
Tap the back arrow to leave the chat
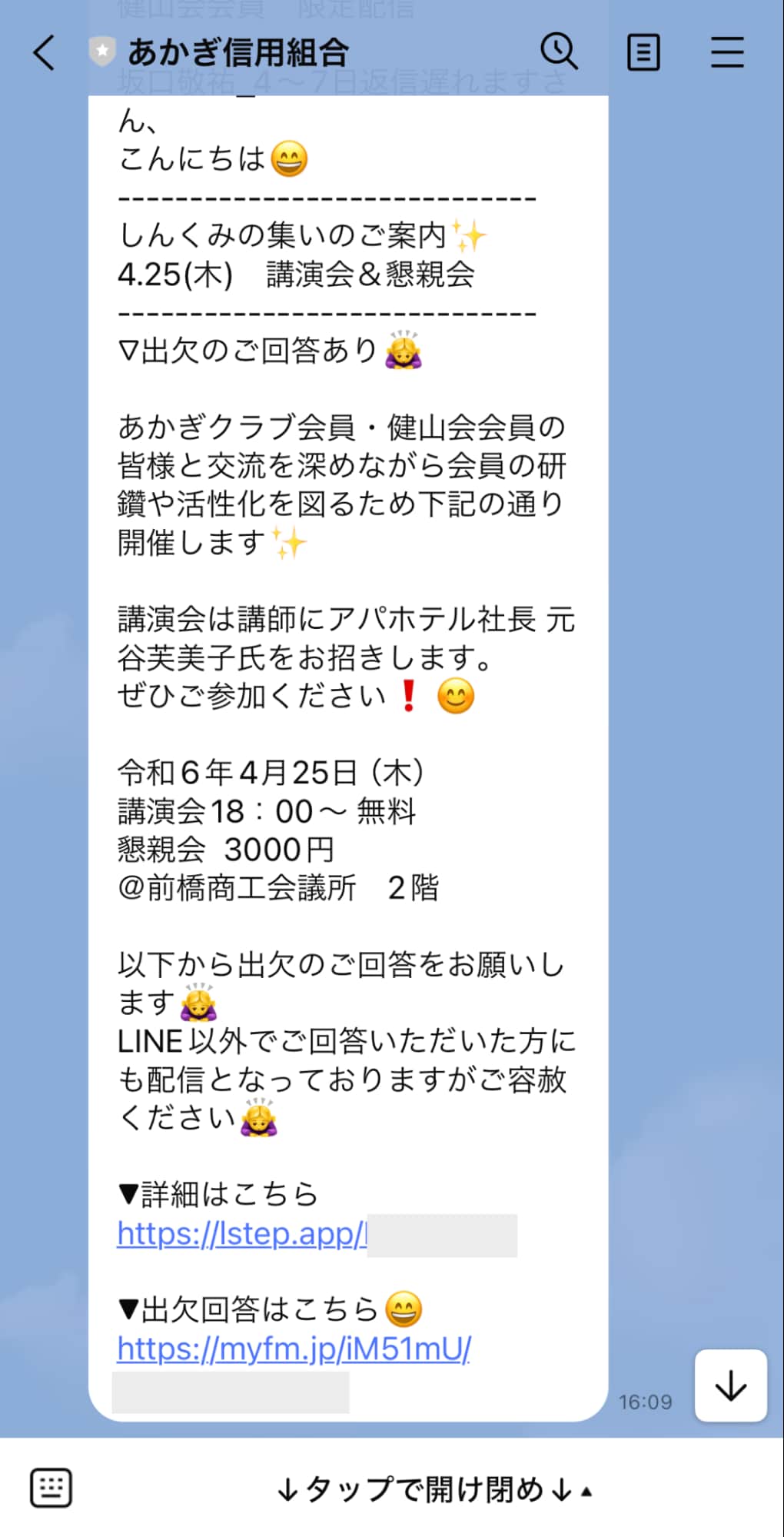pyautogui.click(x=44, y=53)
